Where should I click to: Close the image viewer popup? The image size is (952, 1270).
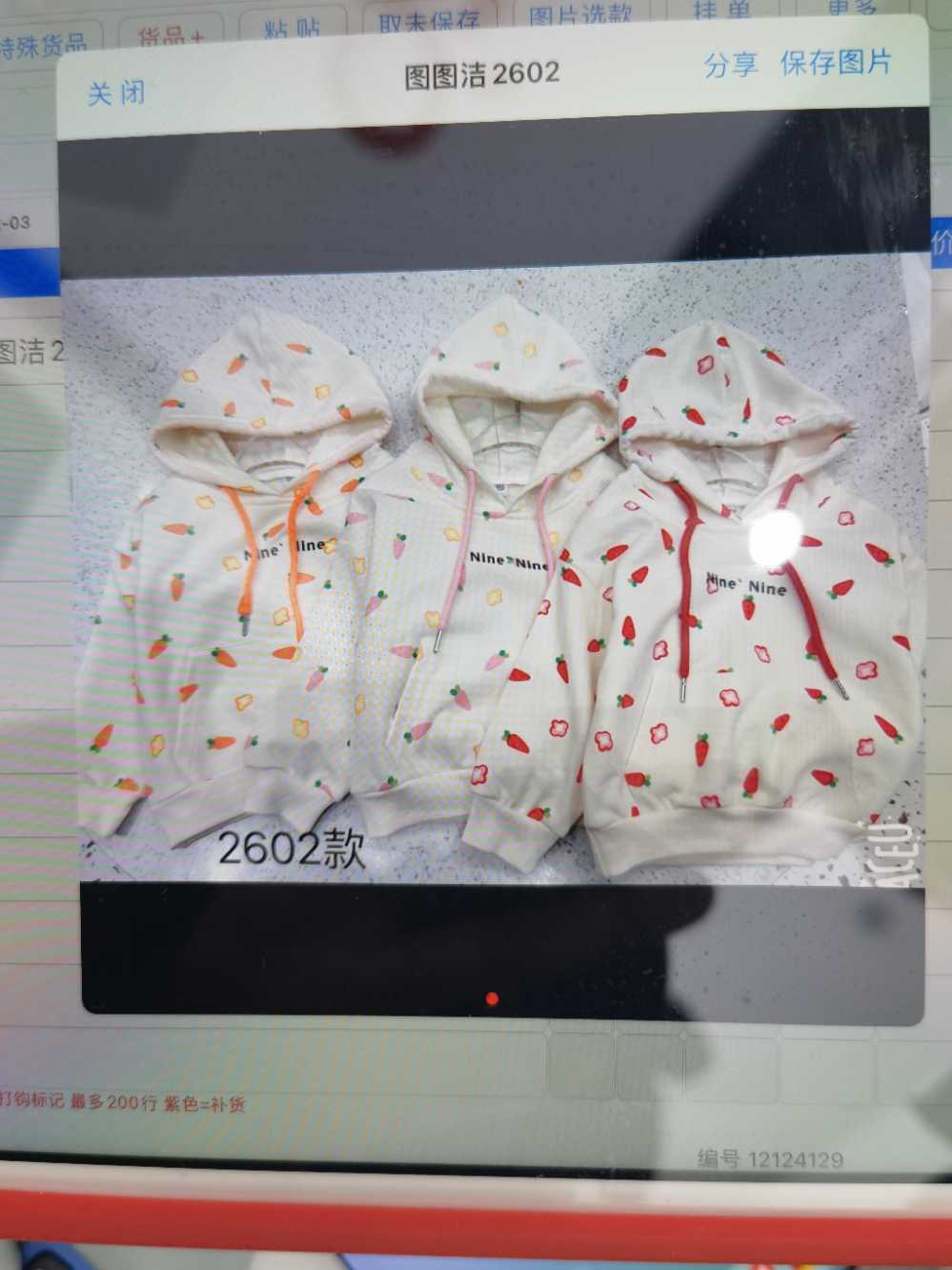point(116,92)
